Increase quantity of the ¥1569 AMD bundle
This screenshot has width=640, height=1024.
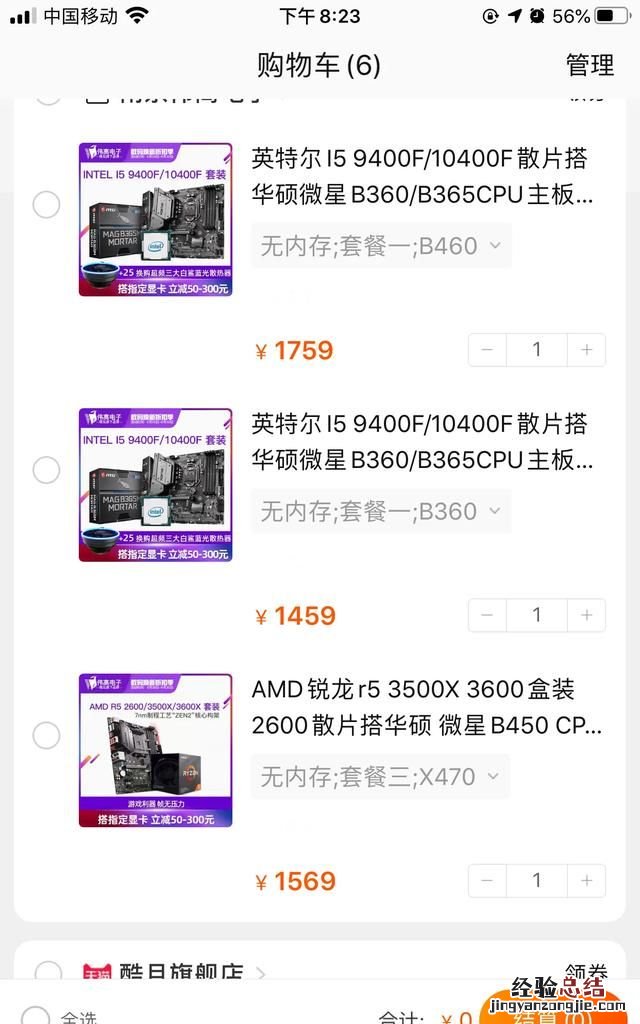586,881
